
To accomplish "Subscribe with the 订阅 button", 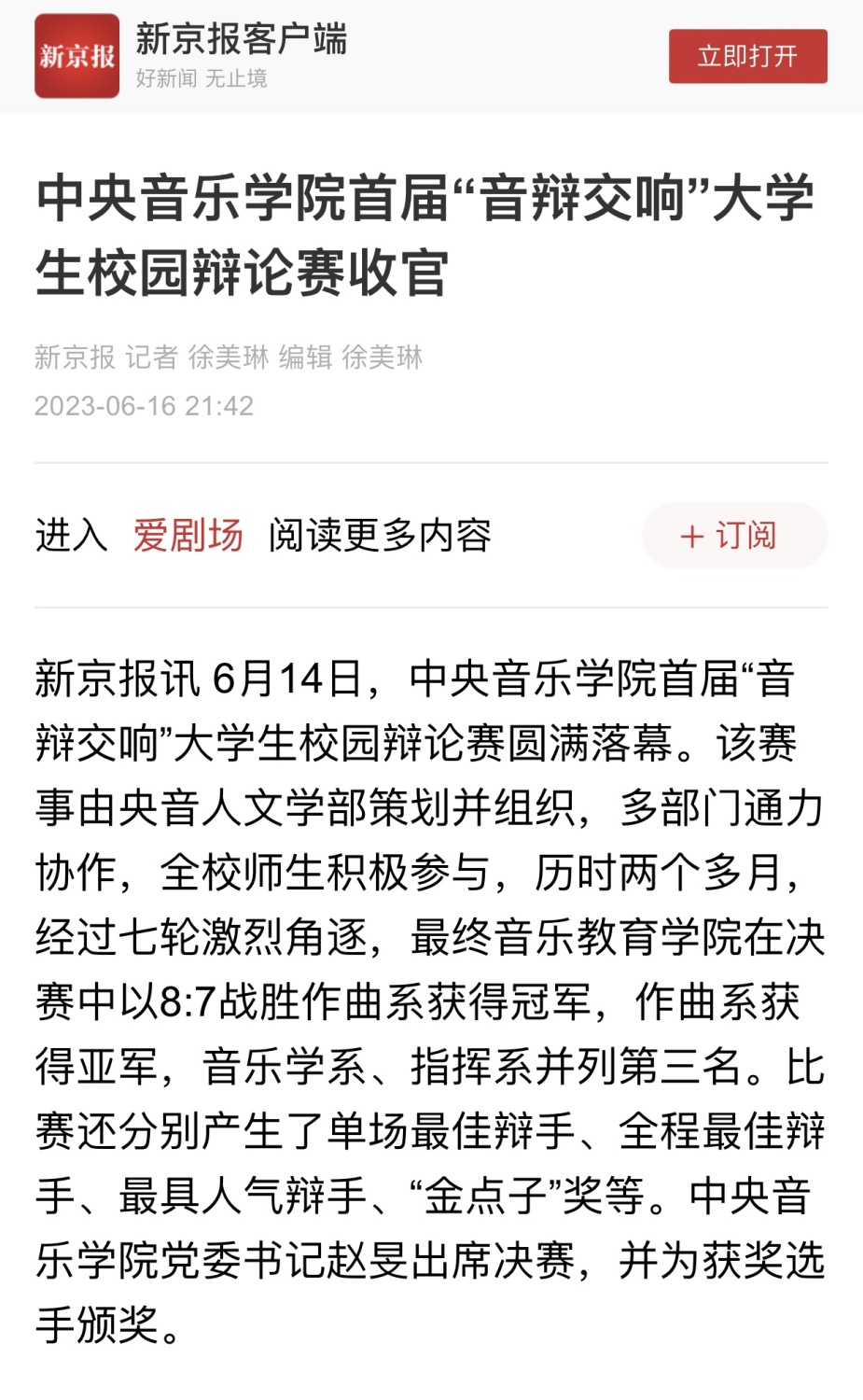I will point(734,536).
